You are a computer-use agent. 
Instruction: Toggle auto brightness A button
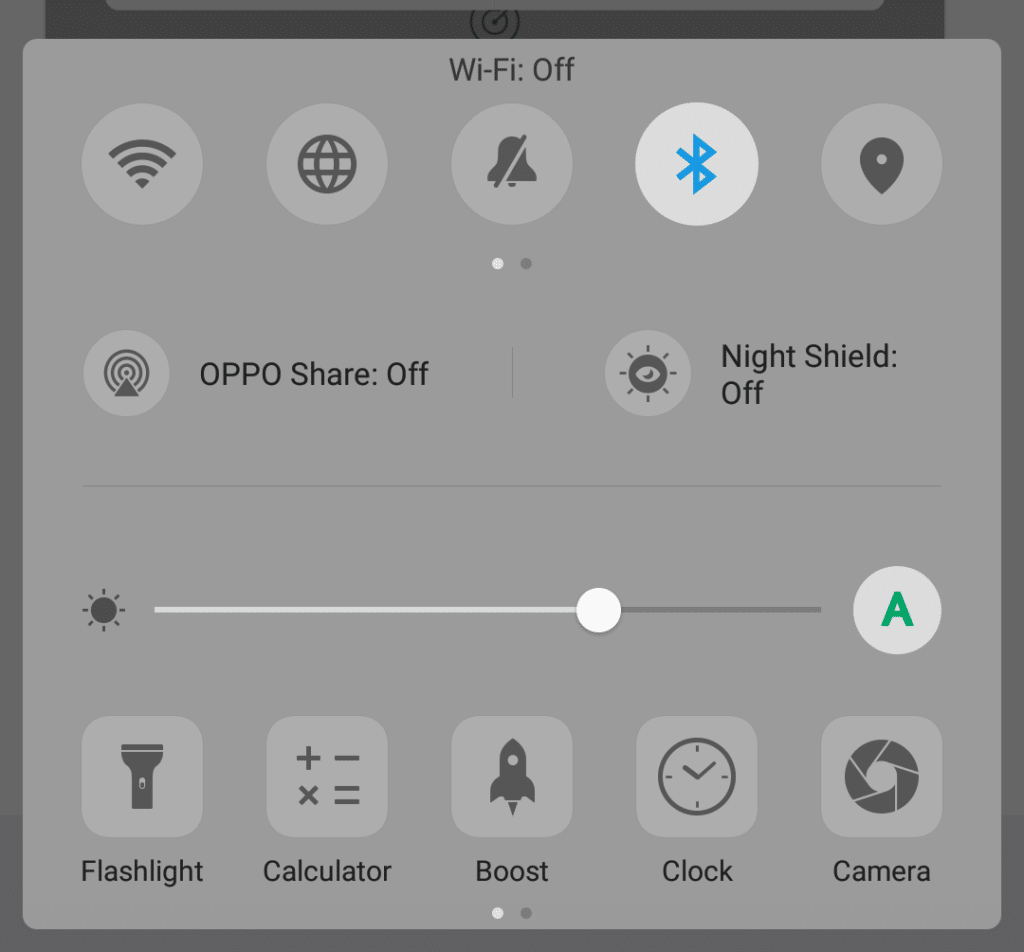897,609
